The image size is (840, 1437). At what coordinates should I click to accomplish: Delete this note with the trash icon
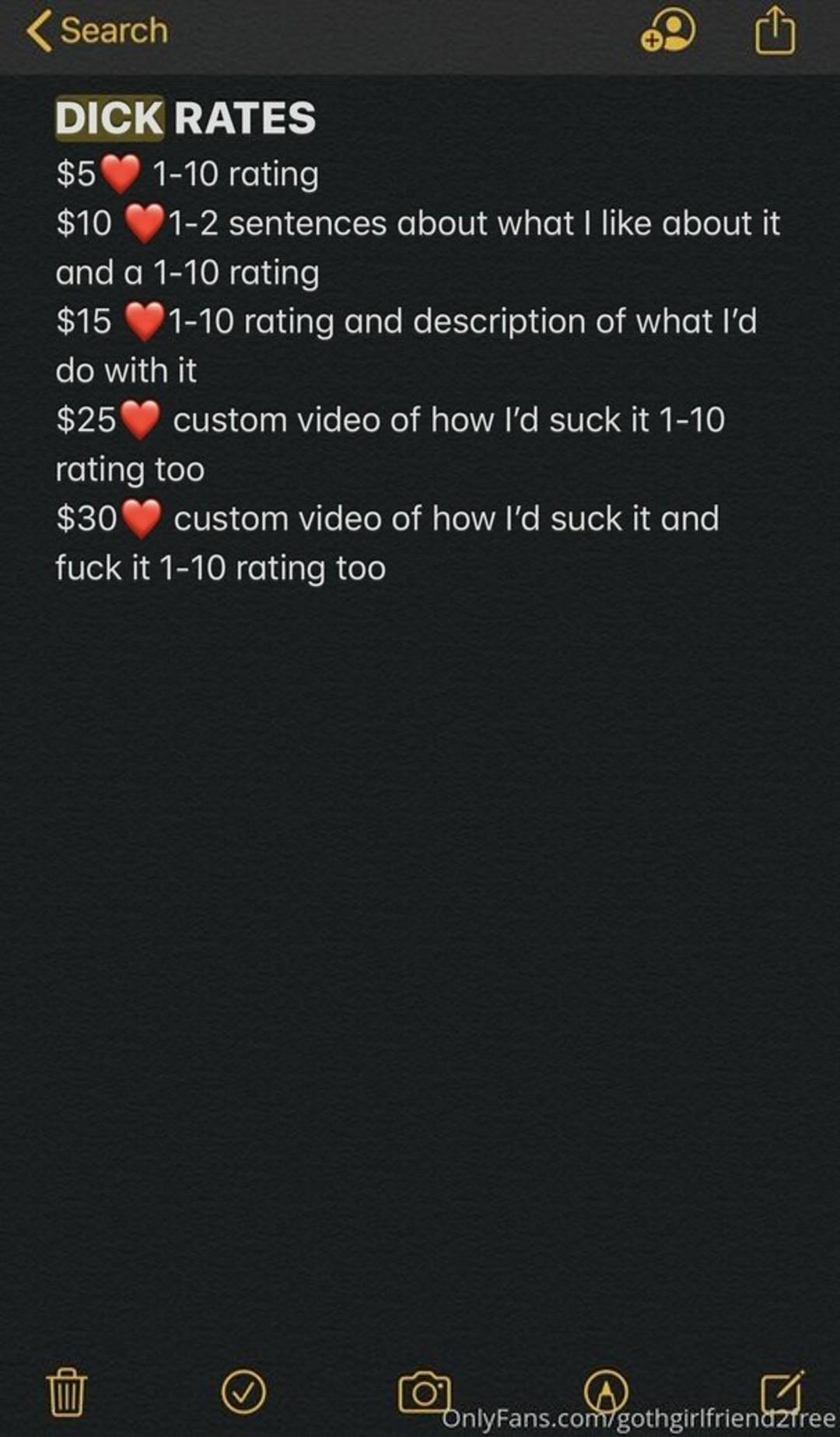(x=67, y=1392)
